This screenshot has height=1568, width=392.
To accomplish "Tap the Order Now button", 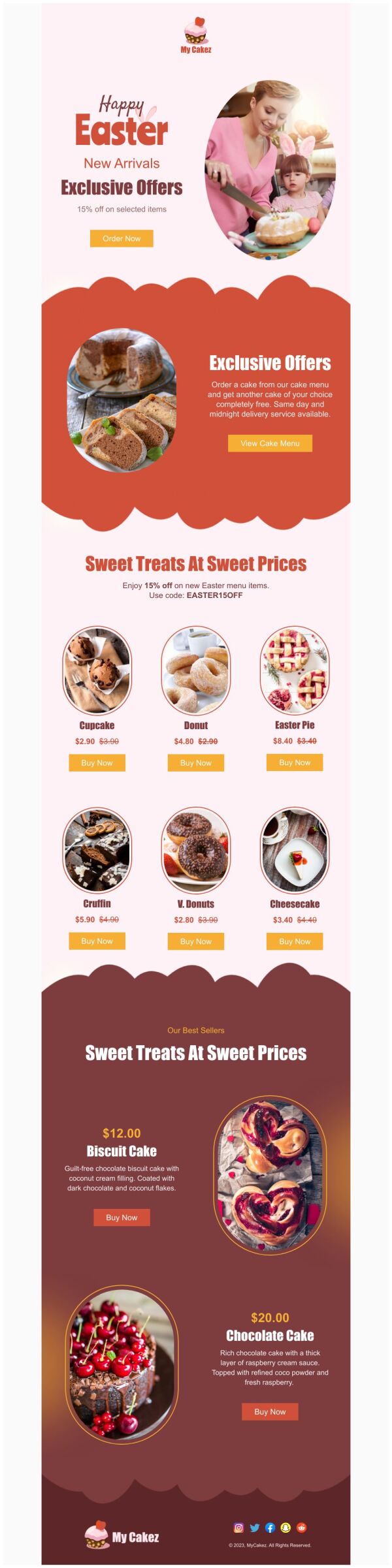I will point(122,238).
